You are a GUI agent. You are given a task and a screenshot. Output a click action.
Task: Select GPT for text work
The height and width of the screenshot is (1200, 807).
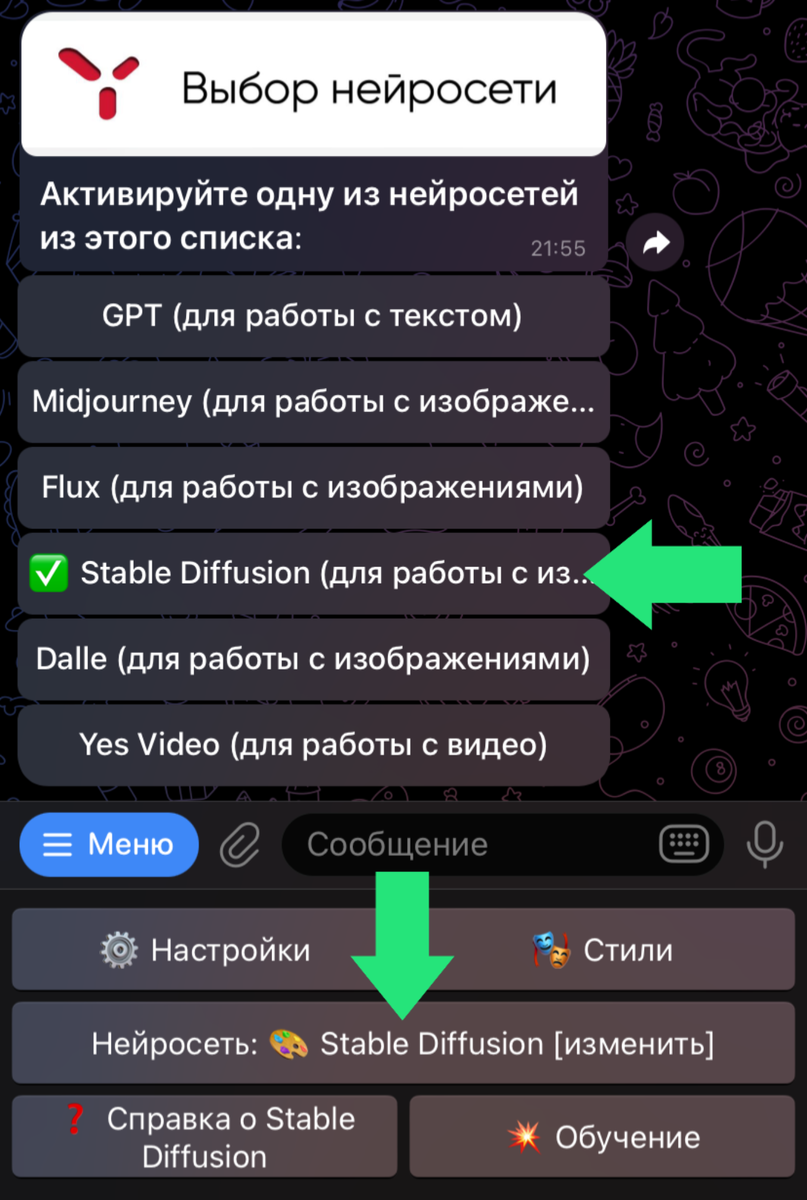[x=313, y=316]
